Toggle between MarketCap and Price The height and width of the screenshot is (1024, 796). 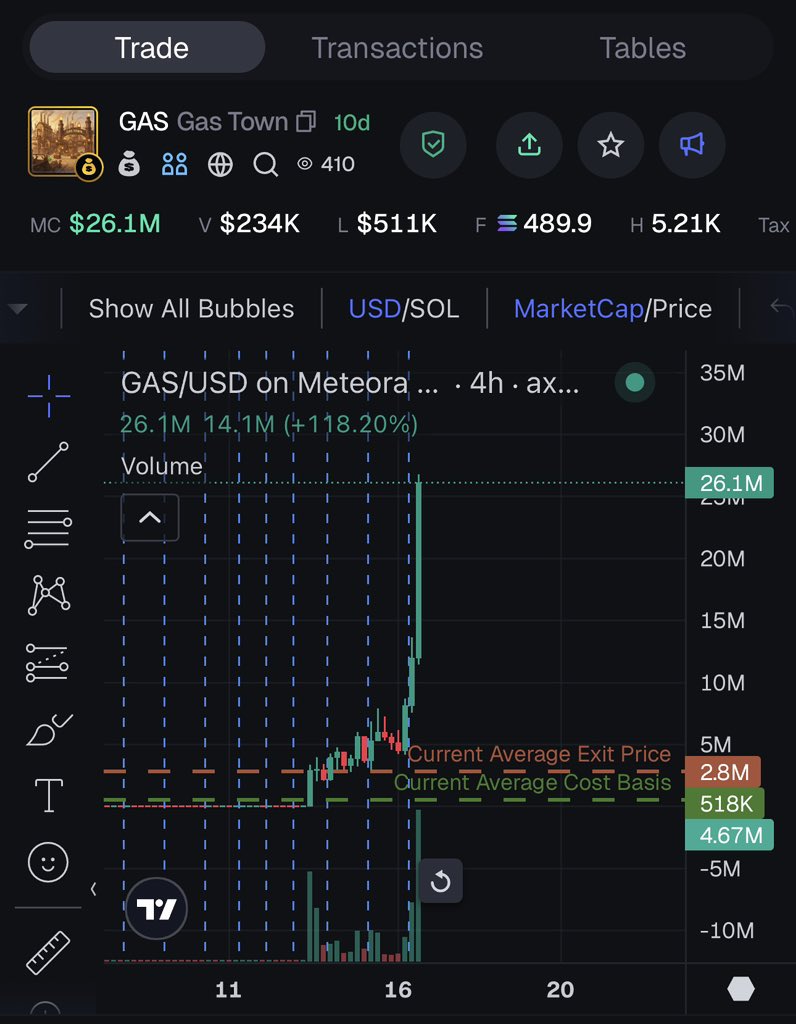612,309
